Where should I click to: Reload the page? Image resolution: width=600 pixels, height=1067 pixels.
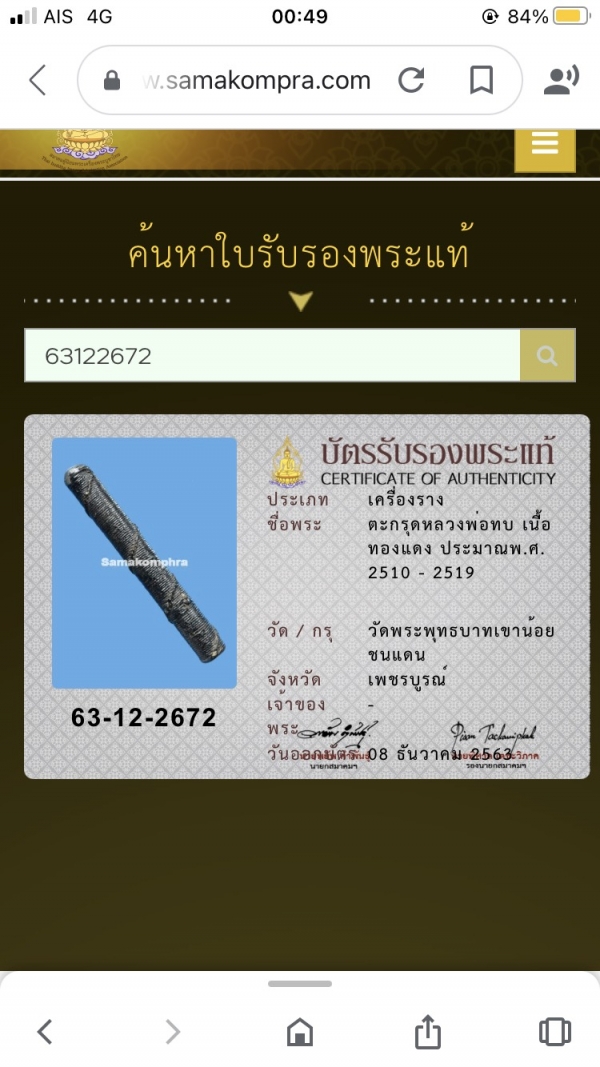point(412,80)
